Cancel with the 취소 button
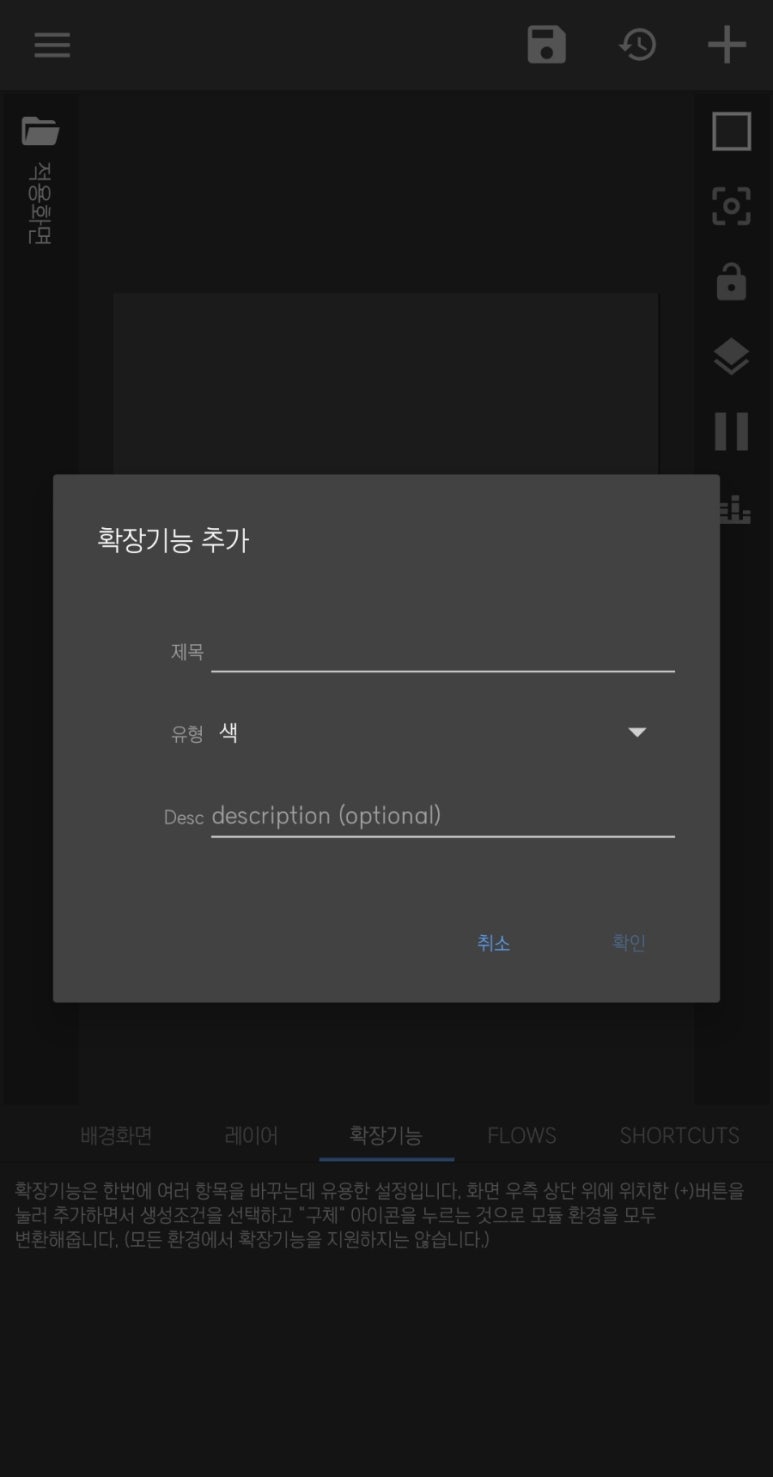Image resolution: width=773 pixels, height=1477 pixels. [x=493, y=943]
